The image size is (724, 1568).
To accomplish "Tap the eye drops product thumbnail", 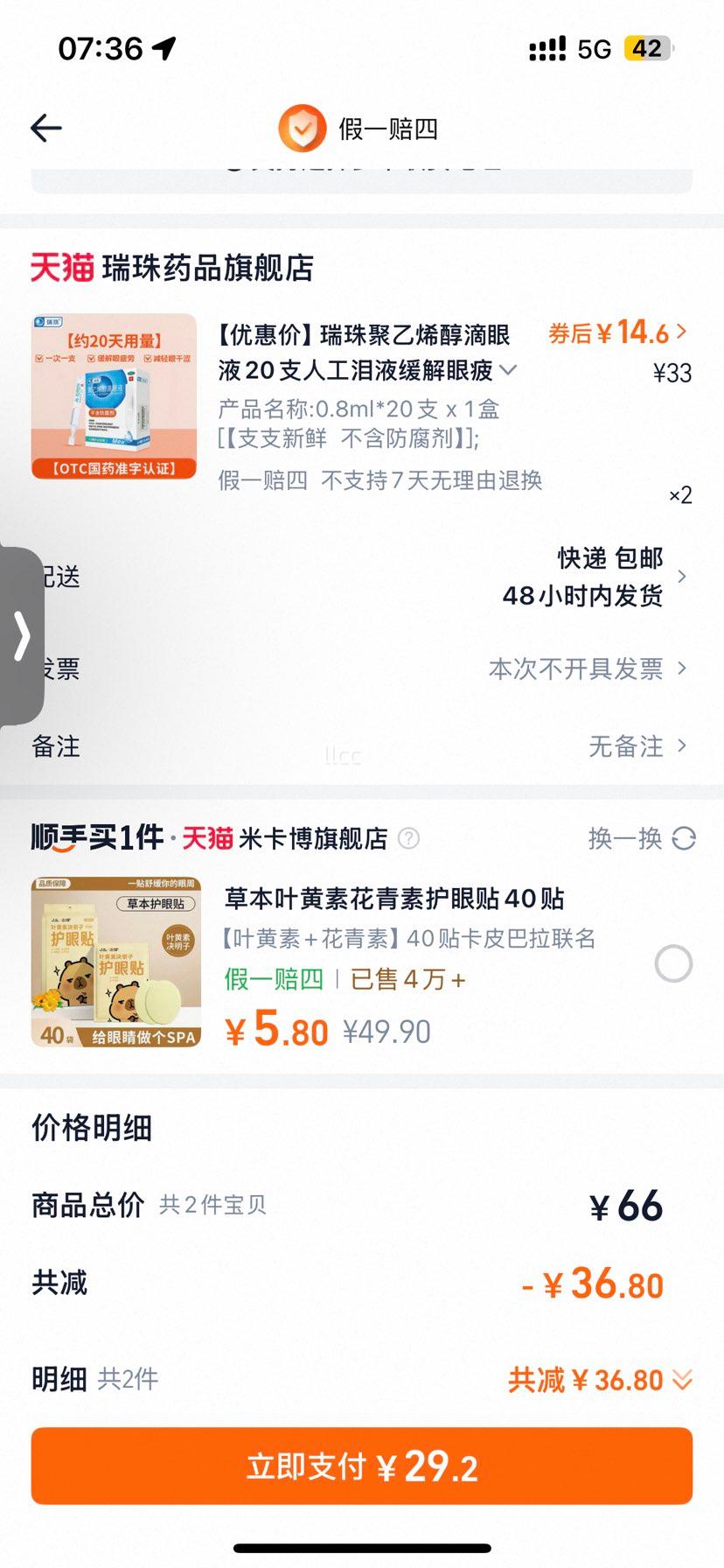I will (115, 395).
